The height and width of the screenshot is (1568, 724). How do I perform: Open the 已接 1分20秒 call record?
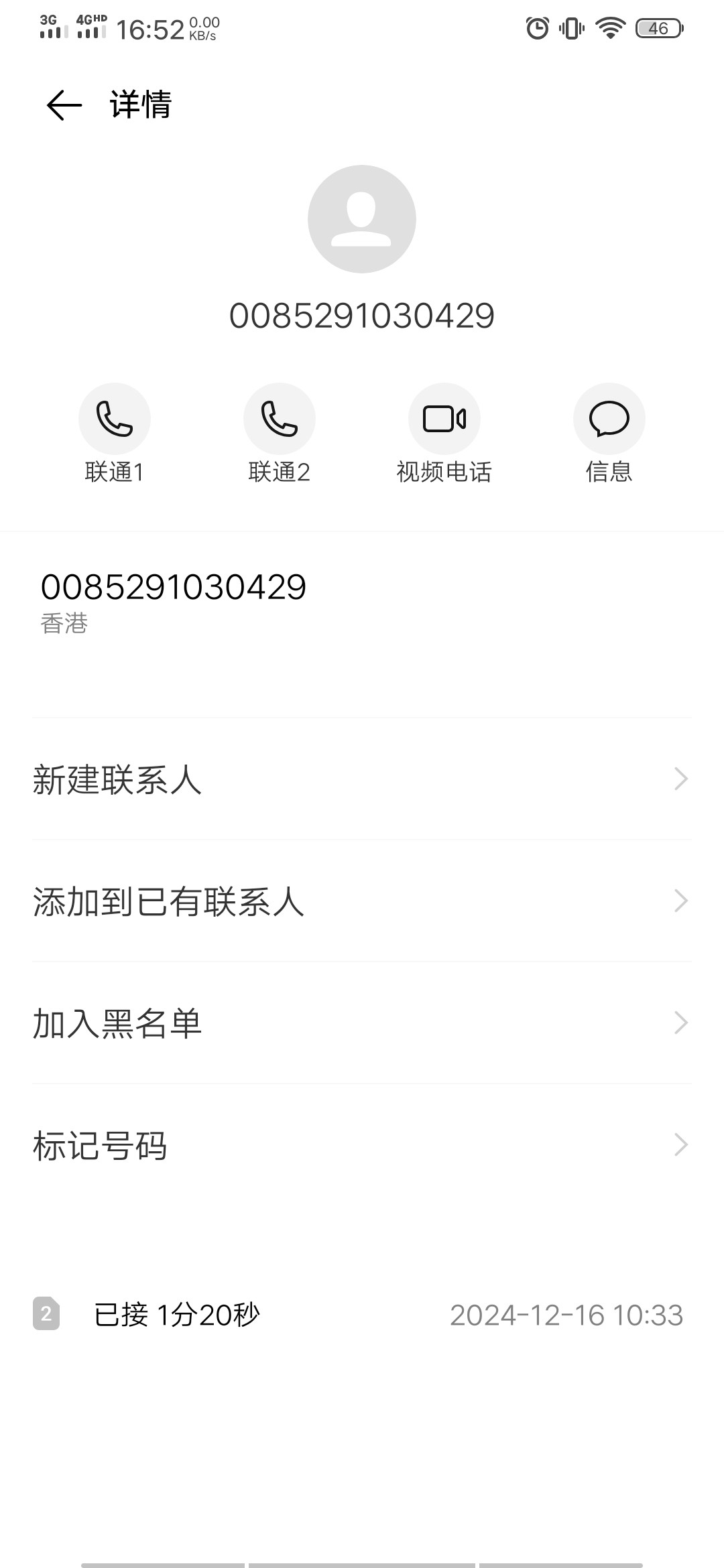click(362, 1315)
